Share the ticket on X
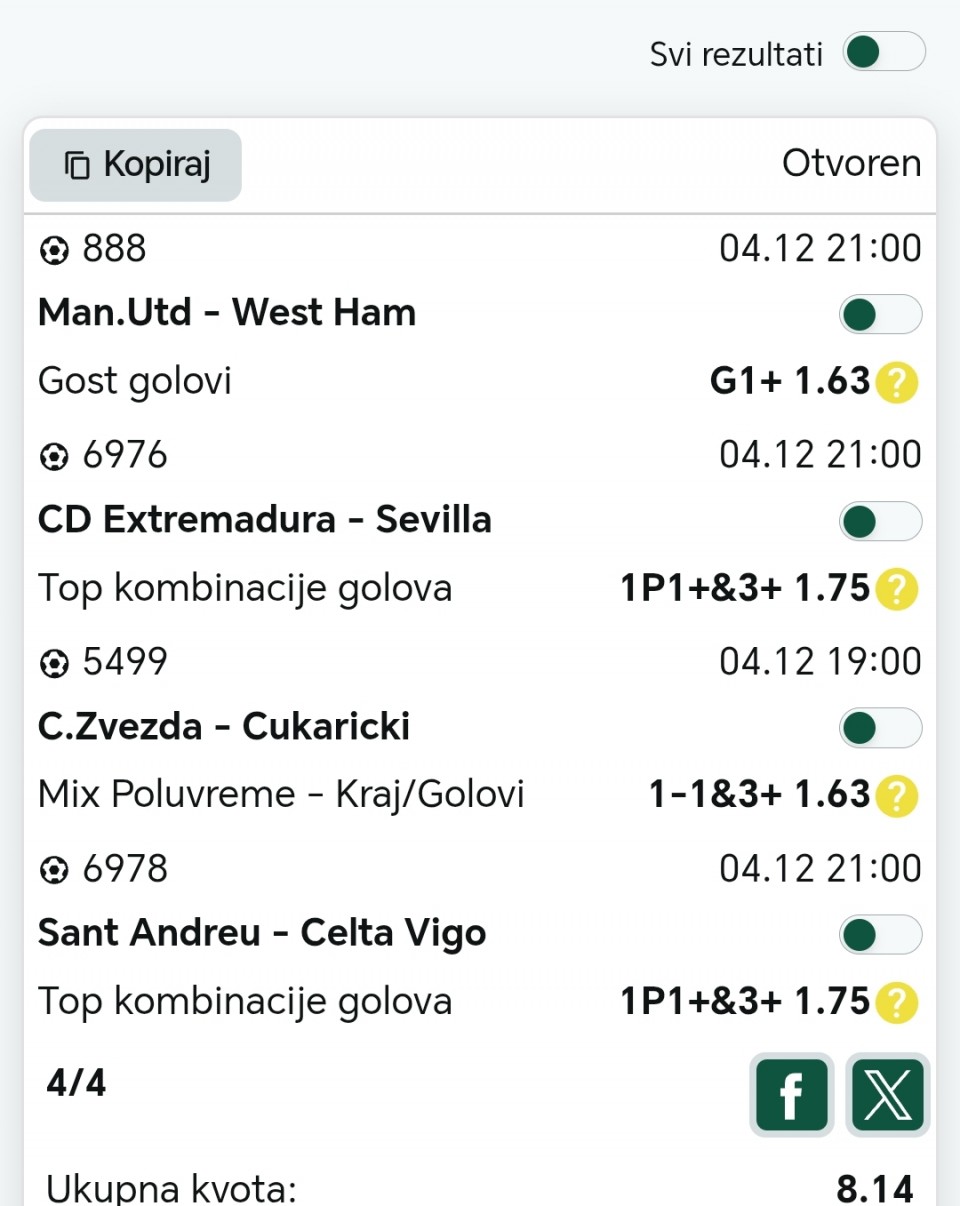The height and width of the screenshot is (1206, 960). [887, 1095]
